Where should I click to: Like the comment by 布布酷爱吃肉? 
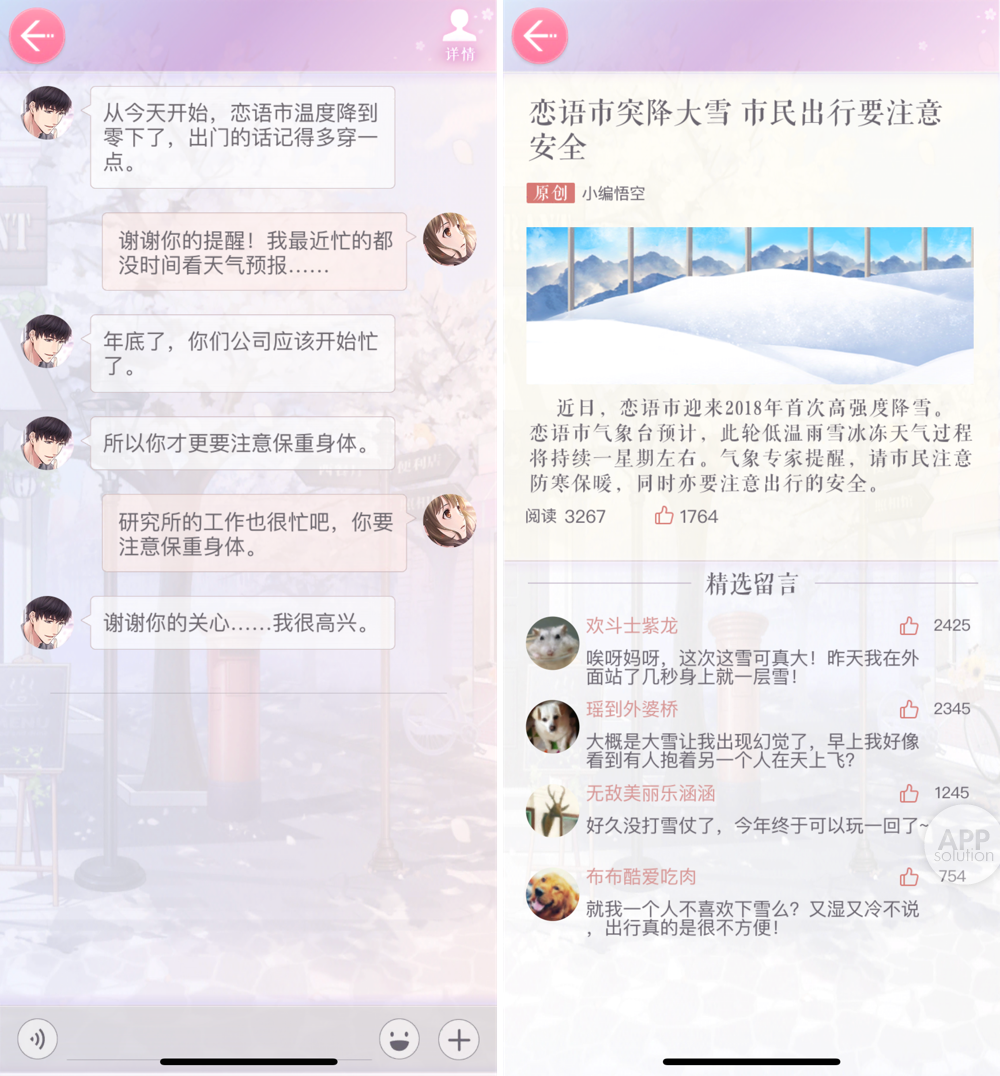909,877
